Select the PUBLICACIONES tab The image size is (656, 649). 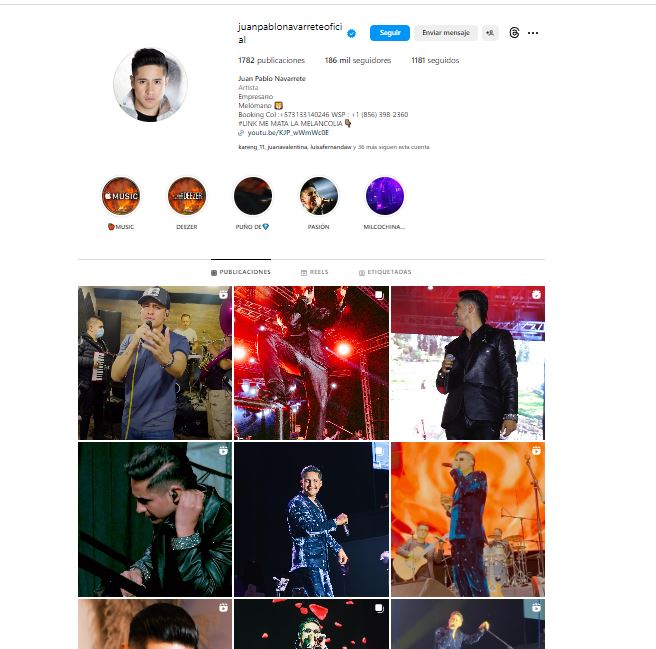(241, 272)
